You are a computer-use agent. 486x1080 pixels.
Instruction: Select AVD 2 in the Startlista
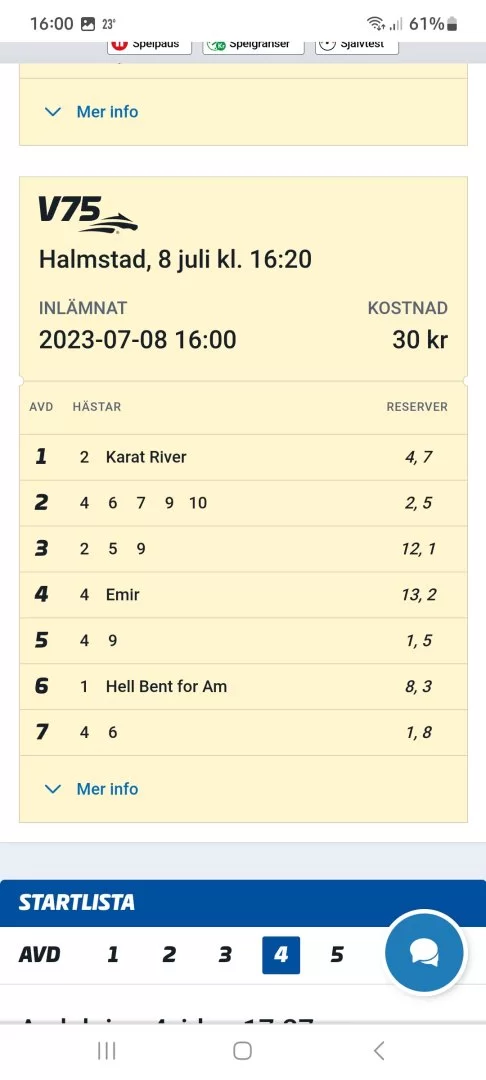169,955
